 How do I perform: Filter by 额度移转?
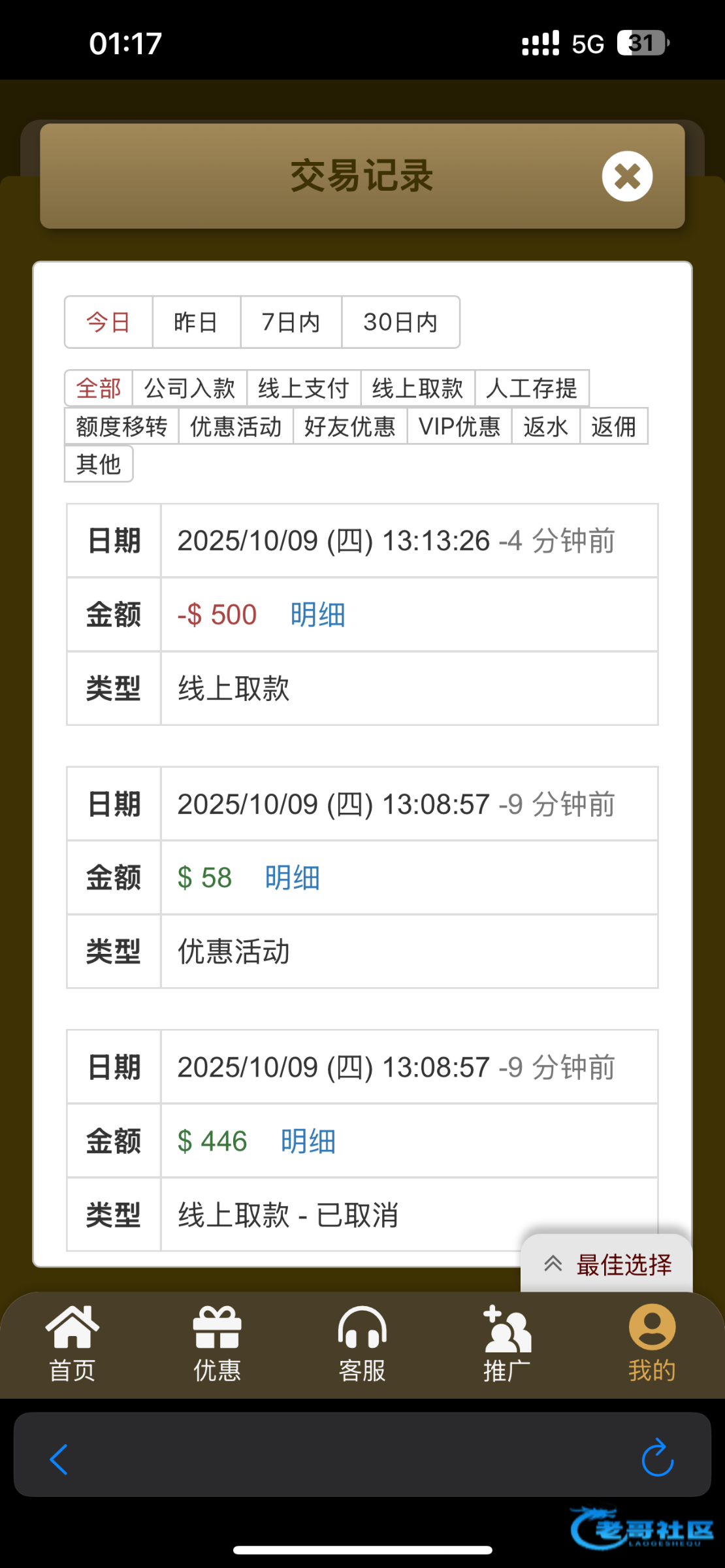pos(121,426)
